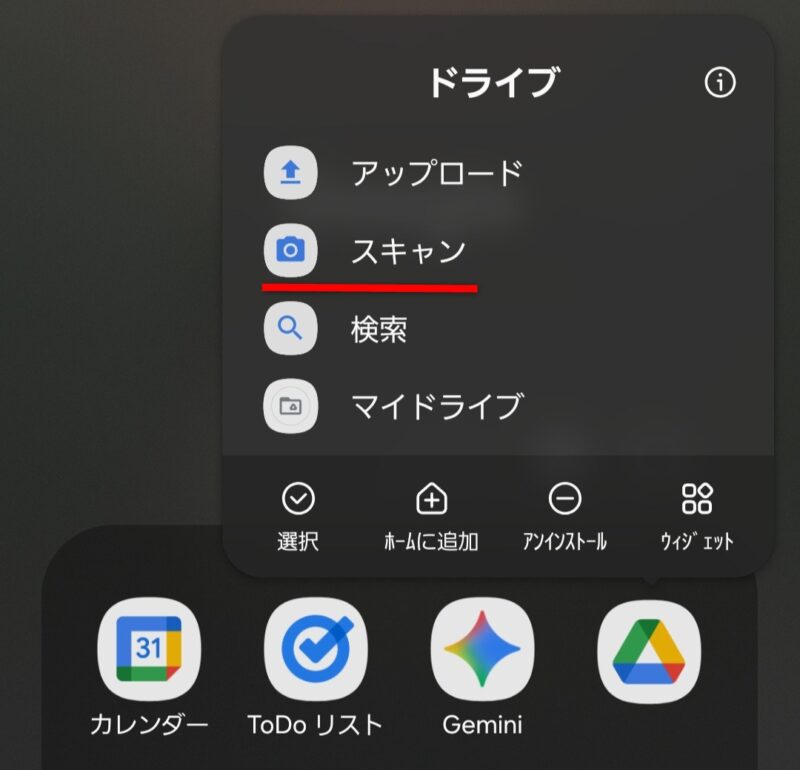Open the Google Drive app icon
This screenshot has width=800, height=770.
[649, 652]
